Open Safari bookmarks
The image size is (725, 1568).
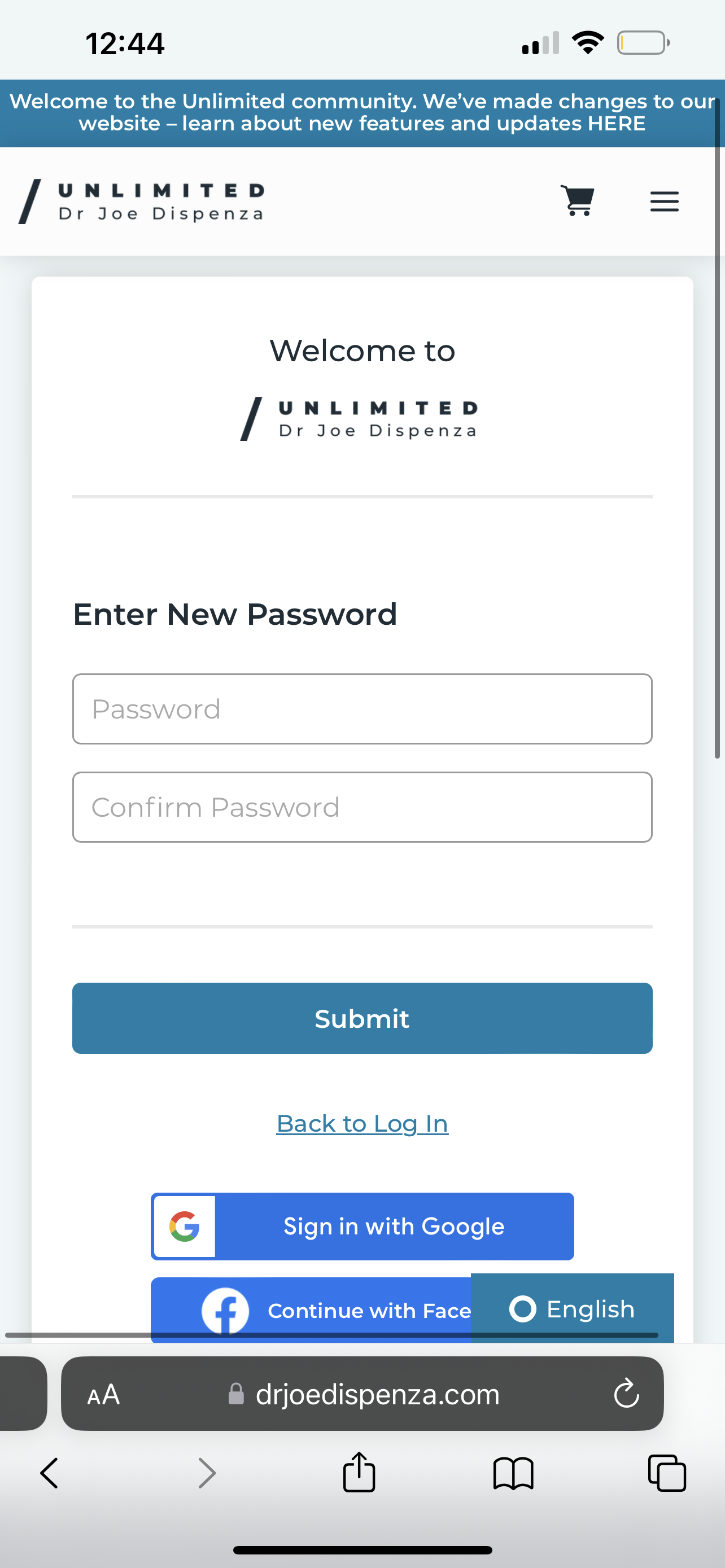click(513, 1474)
